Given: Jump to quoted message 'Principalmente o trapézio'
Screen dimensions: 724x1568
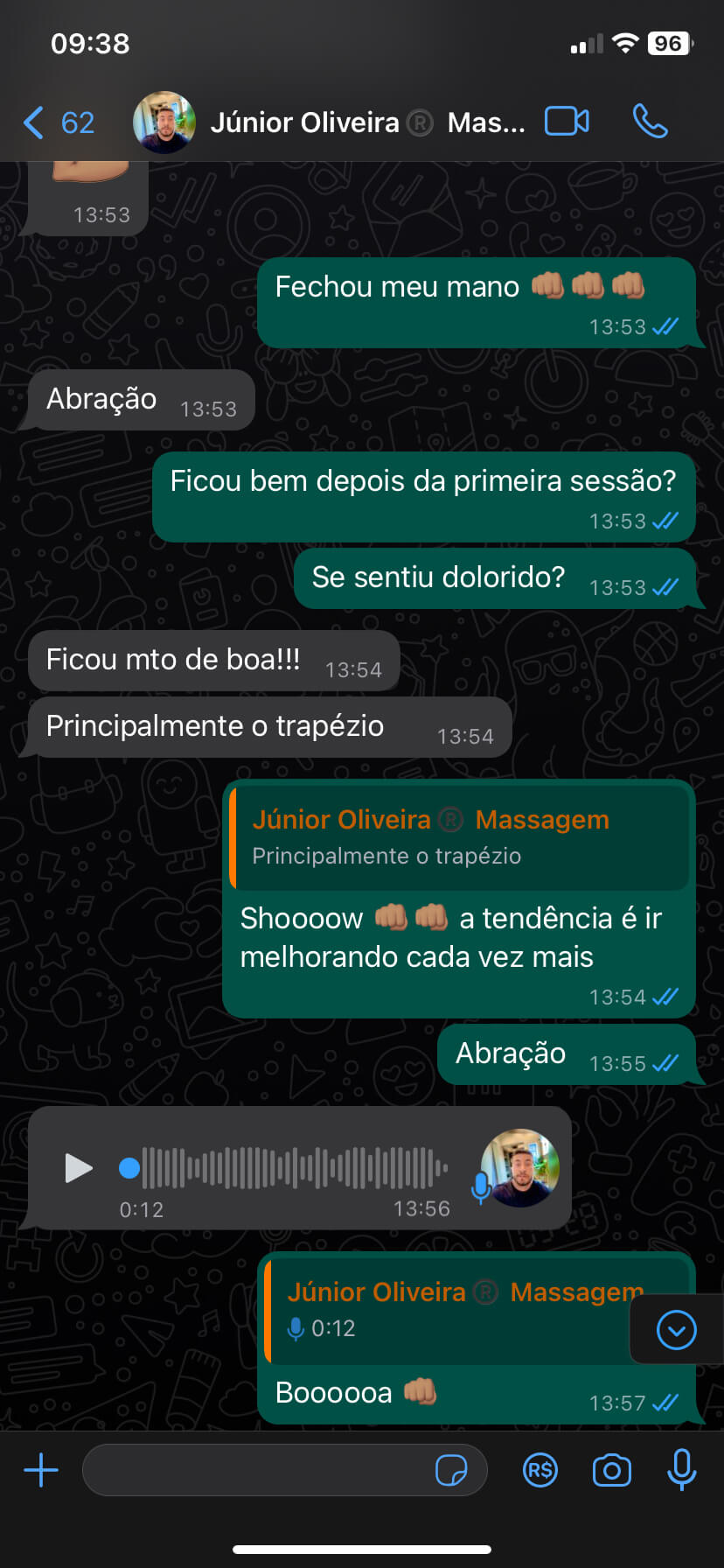Looking at the screenshot, I should click(x=460, y=836).
